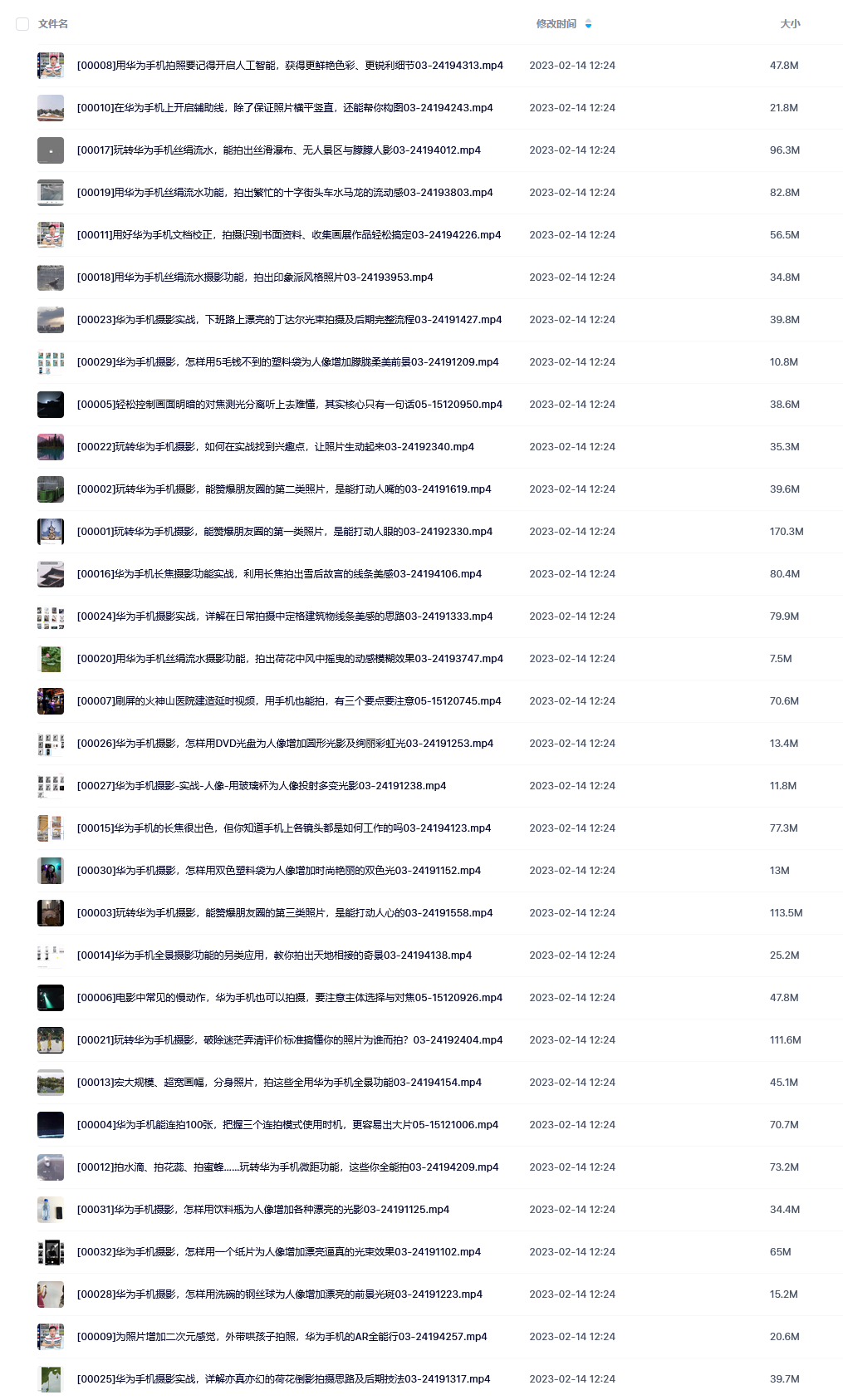Open the 170.3M video [00001]

pyautogui.click(x=285, y=532)
